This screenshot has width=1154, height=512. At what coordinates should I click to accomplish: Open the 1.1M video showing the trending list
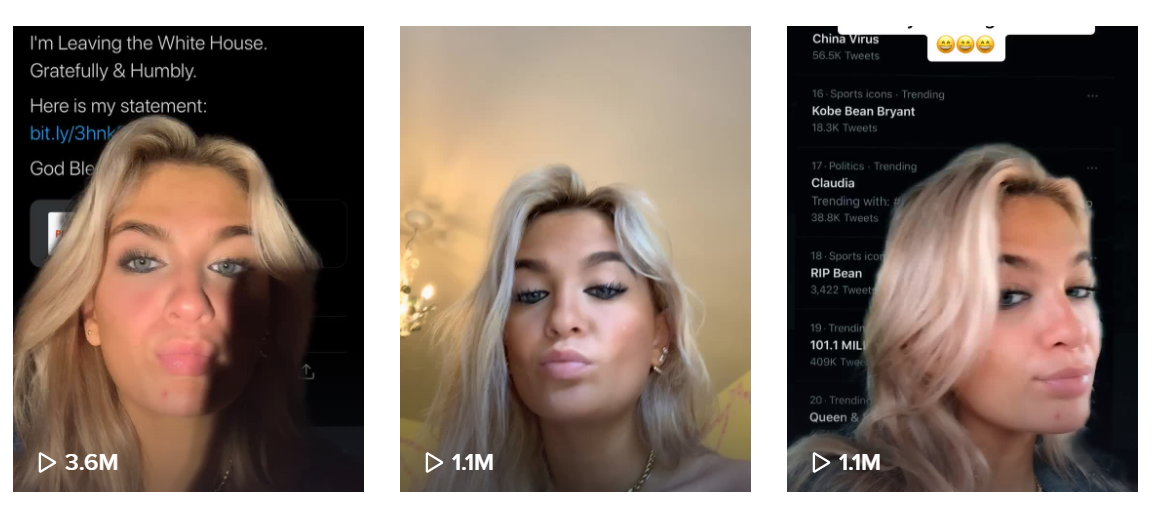pyautogui.click(x=962, y=258)
